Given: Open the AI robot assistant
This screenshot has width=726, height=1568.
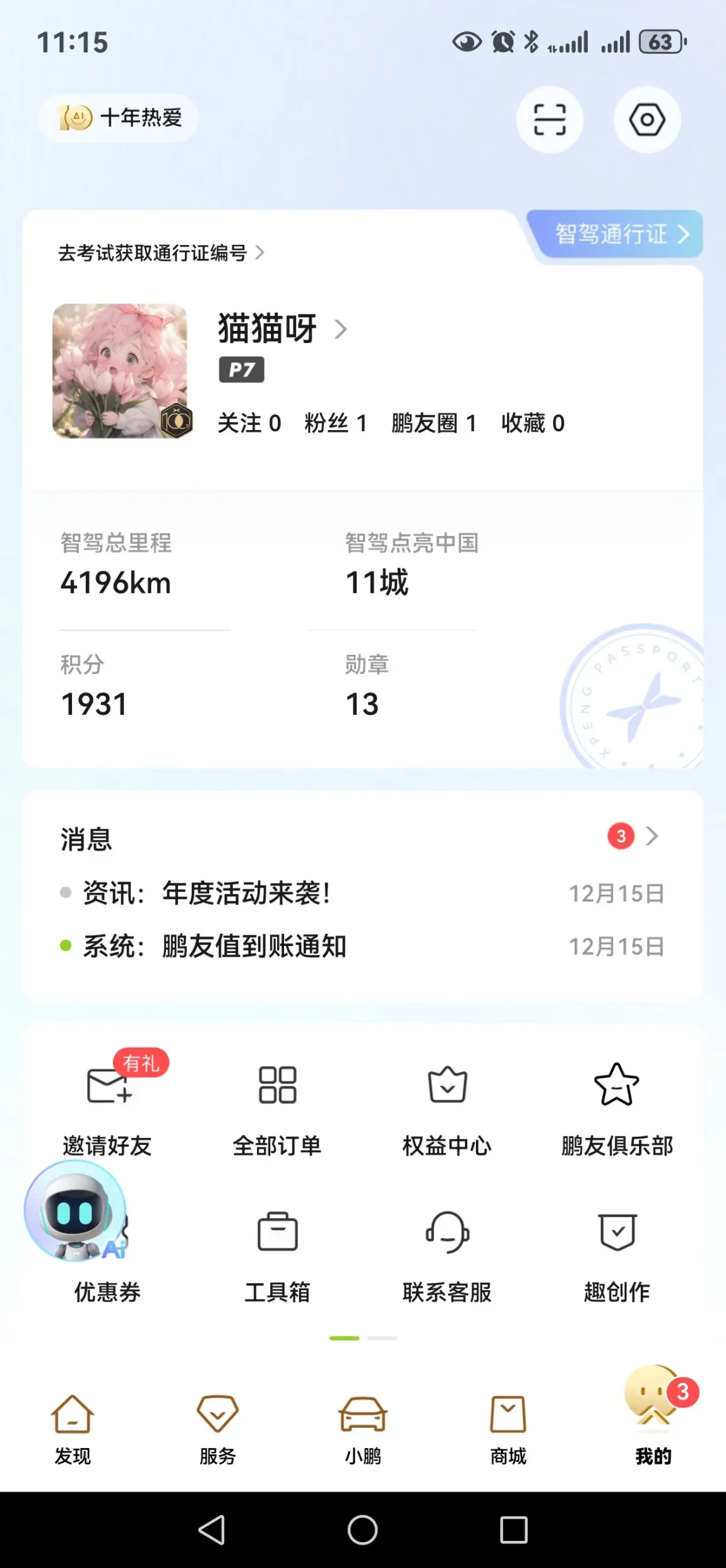Looking at the screenshot, I should click(x=76, y=1211).
